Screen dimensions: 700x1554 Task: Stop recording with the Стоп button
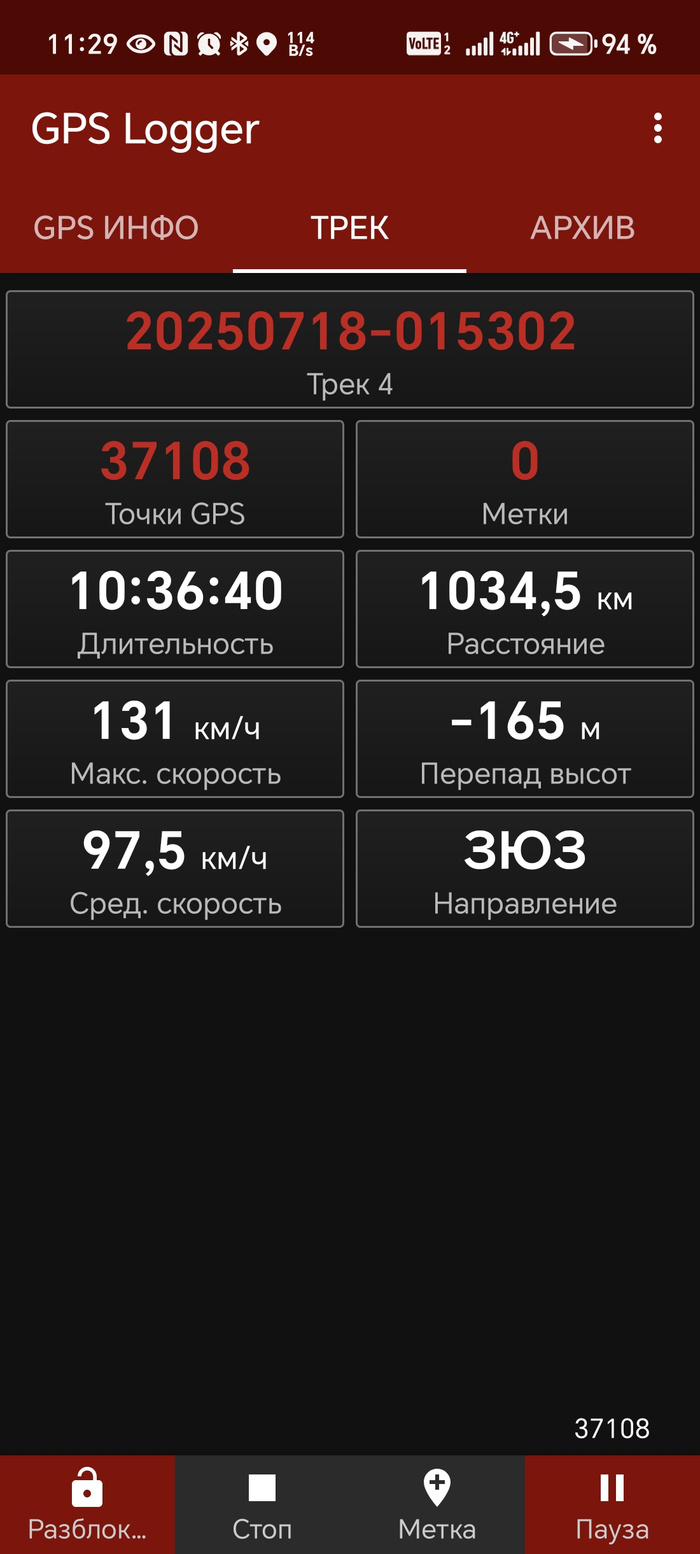(x=262, y=1505)
